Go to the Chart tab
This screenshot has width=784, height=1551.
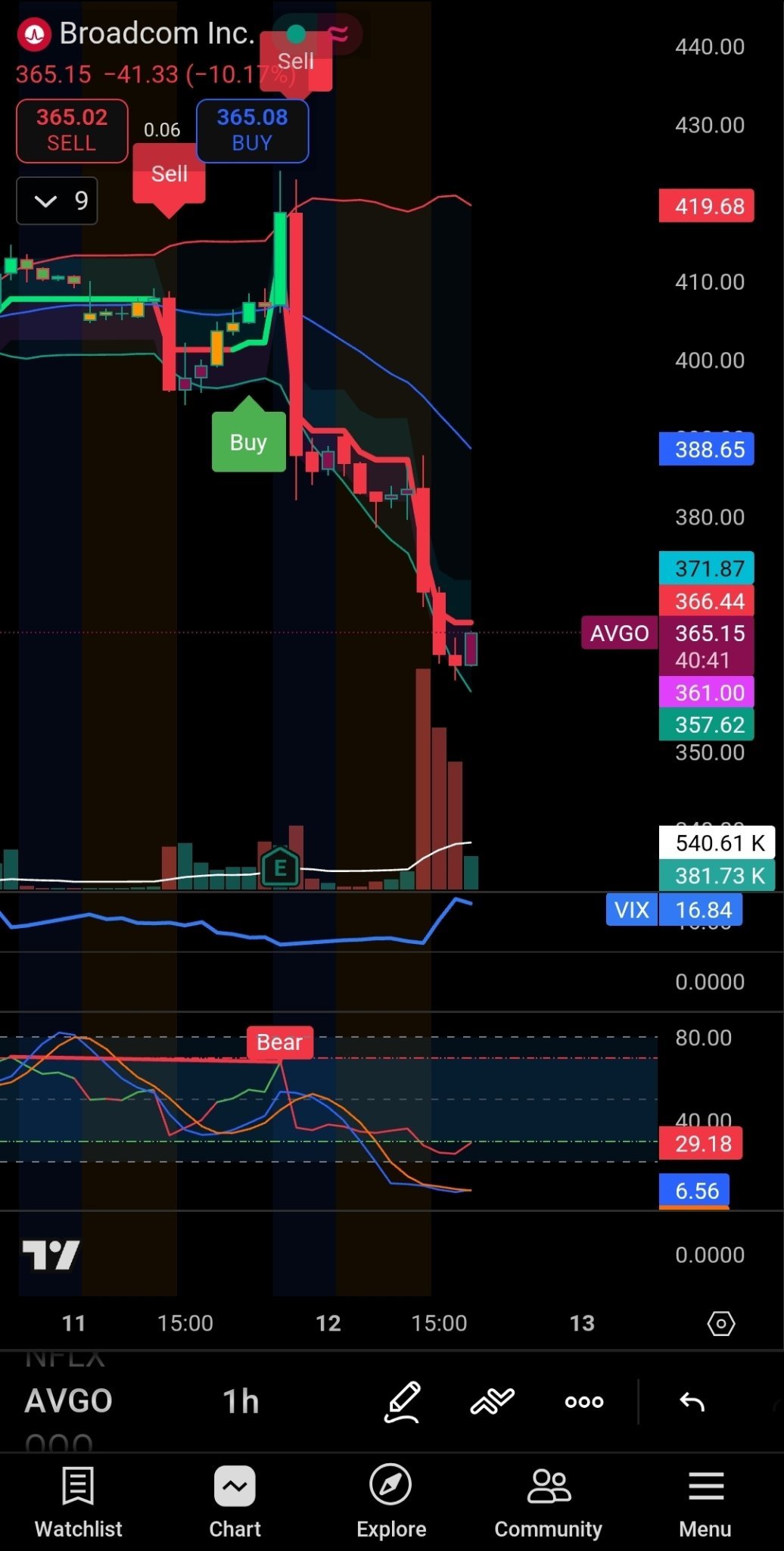coord(235,1502)
